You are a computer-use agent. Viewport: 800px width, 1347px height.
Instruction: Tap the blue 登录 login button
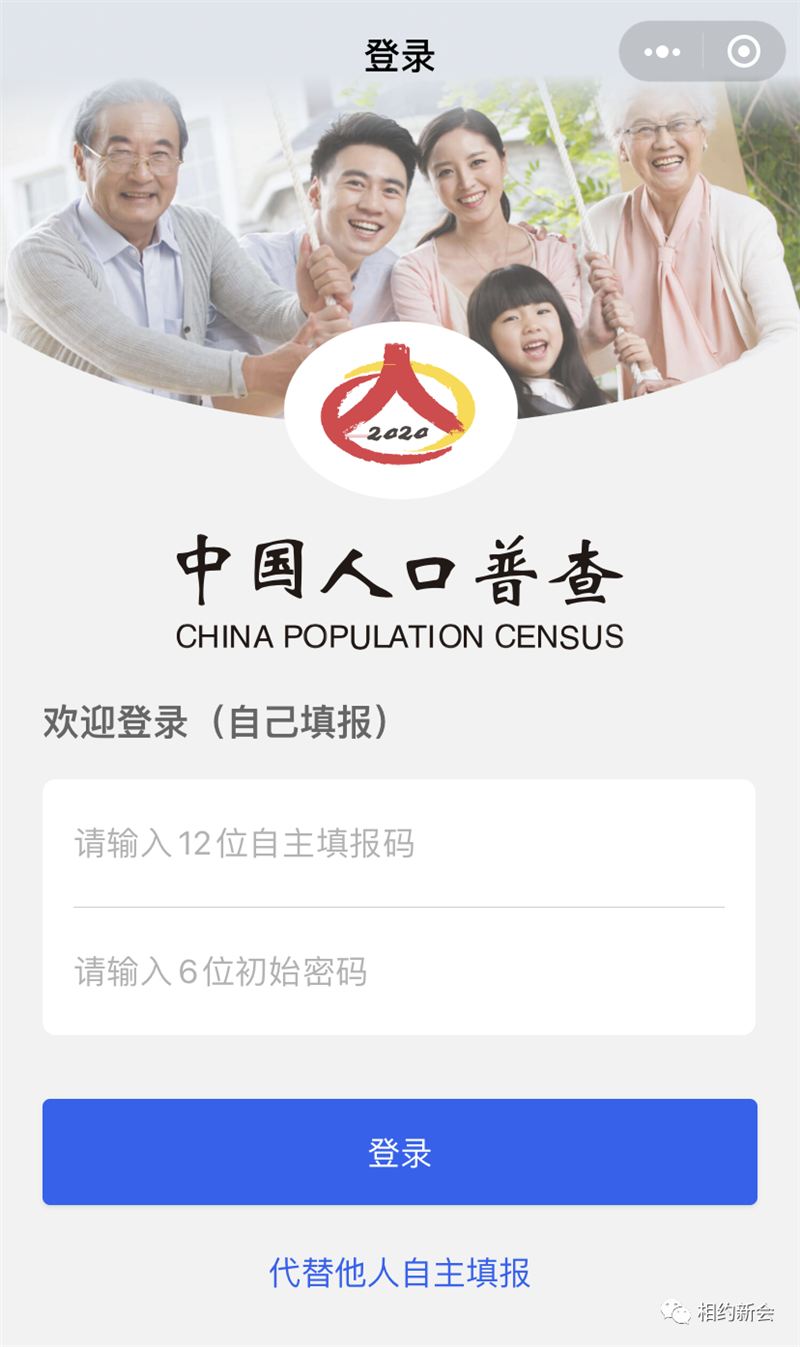[x=399, y=1152]
